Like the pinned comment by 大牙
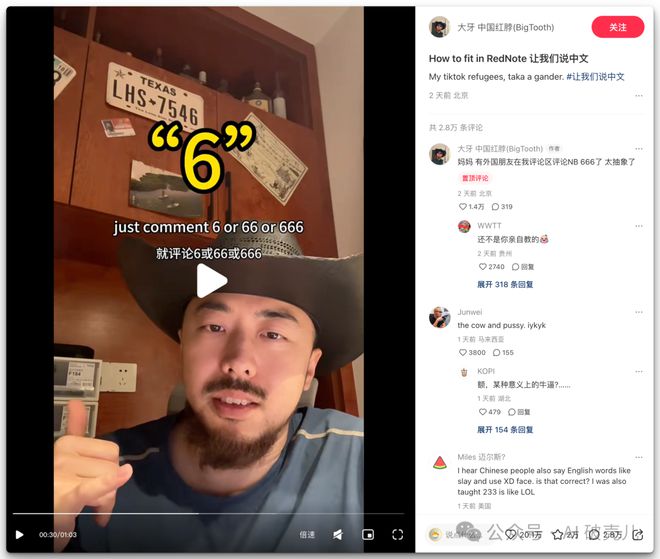660x559 pixels. [x=464, y=207]
